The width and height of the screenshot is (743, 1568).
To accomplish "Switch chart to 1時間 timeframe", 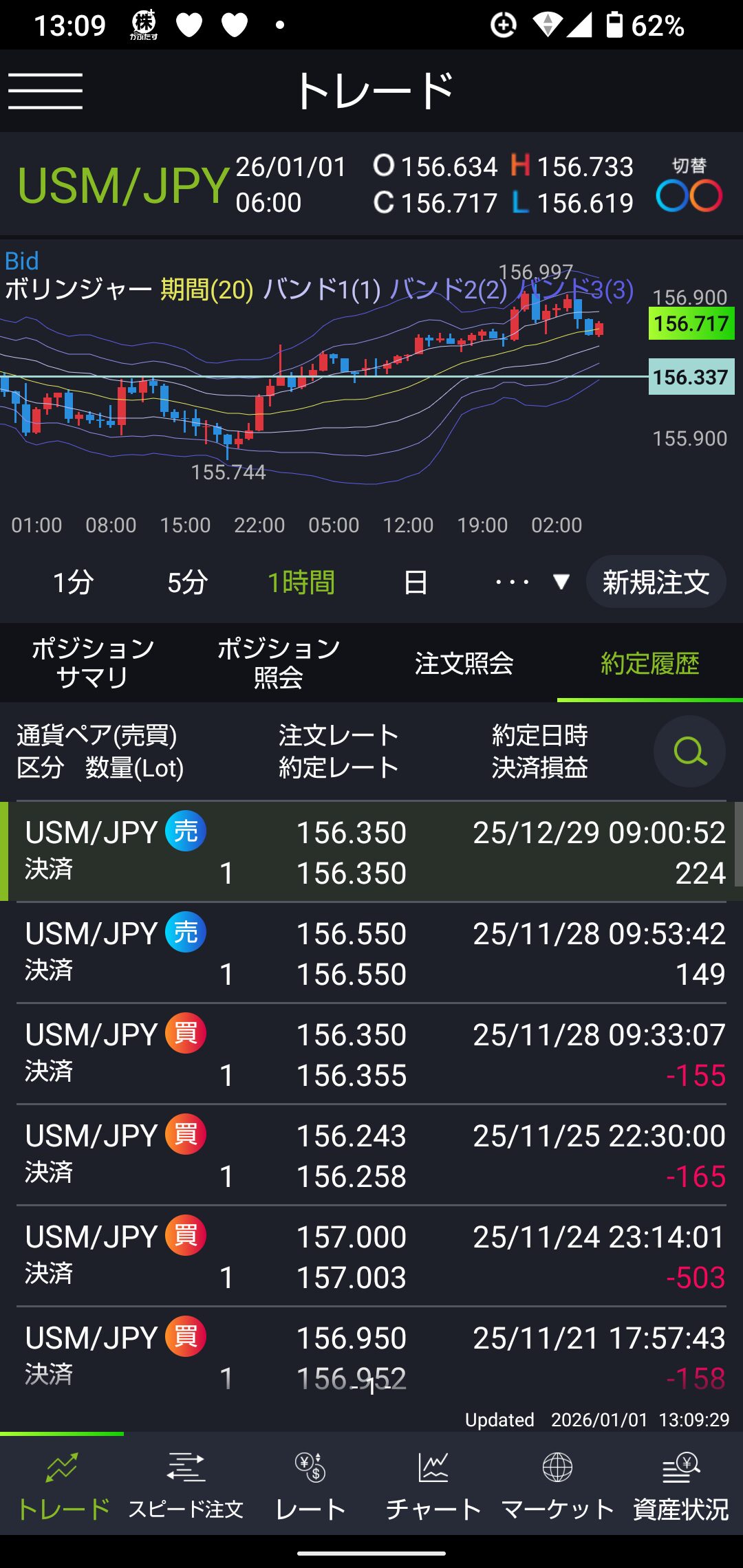I will [x=301, y=582].
